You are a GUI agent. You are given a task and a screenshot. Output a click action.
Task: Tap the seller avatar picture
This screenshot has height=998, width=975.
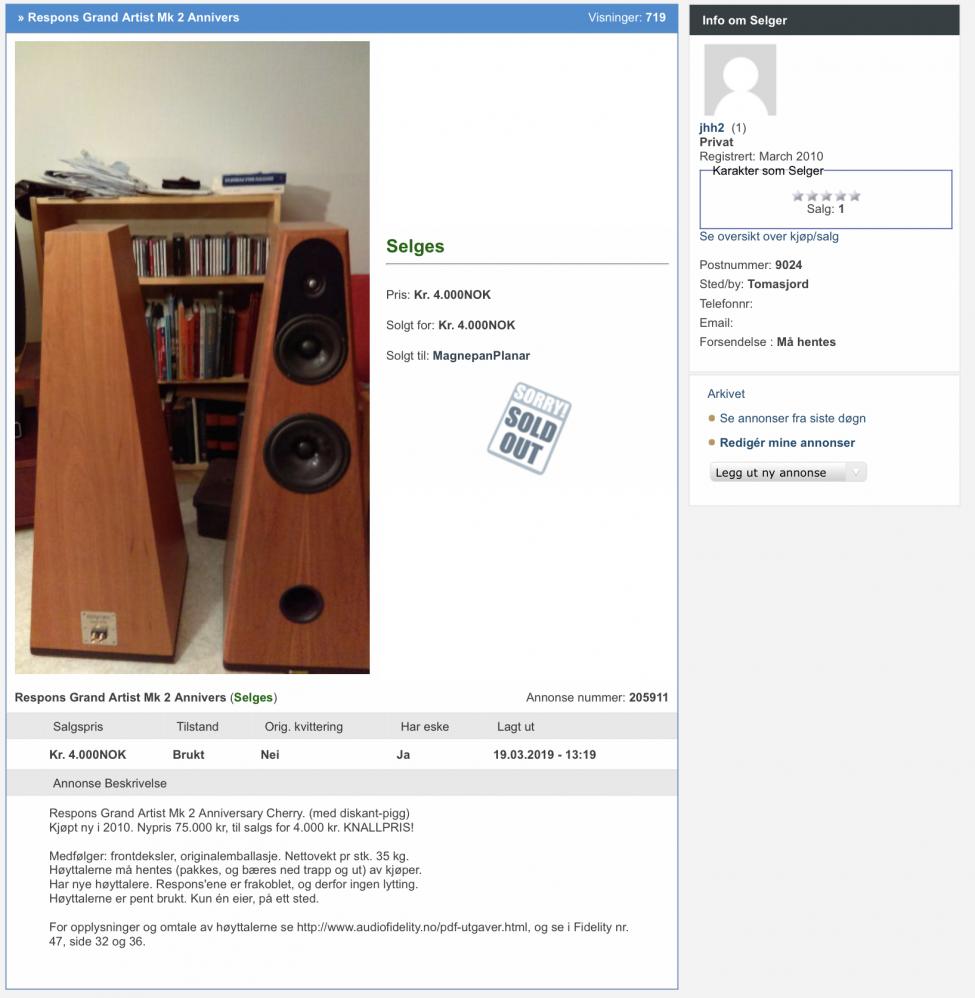click(739, 80)
